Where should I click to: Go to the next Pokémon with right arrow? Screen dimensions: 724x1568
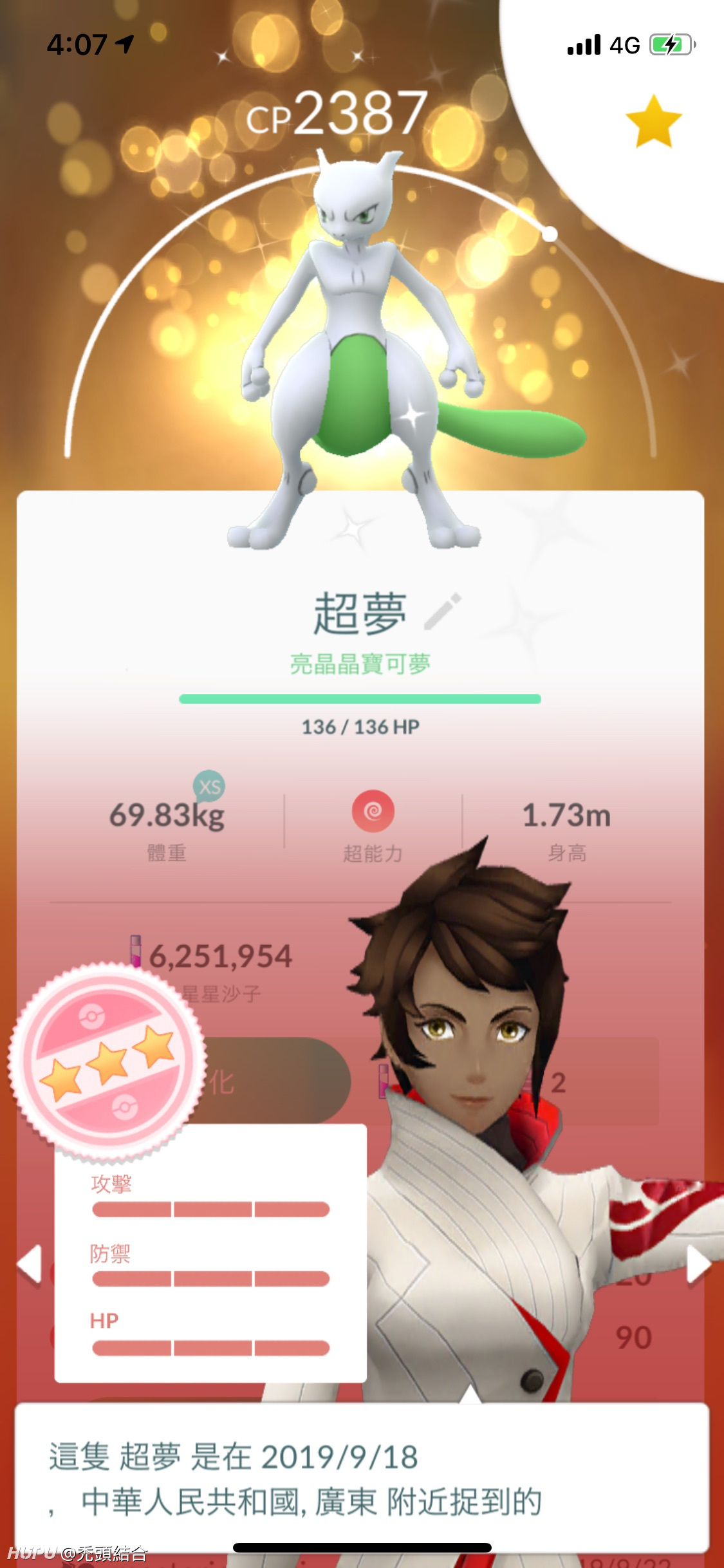699,1264
